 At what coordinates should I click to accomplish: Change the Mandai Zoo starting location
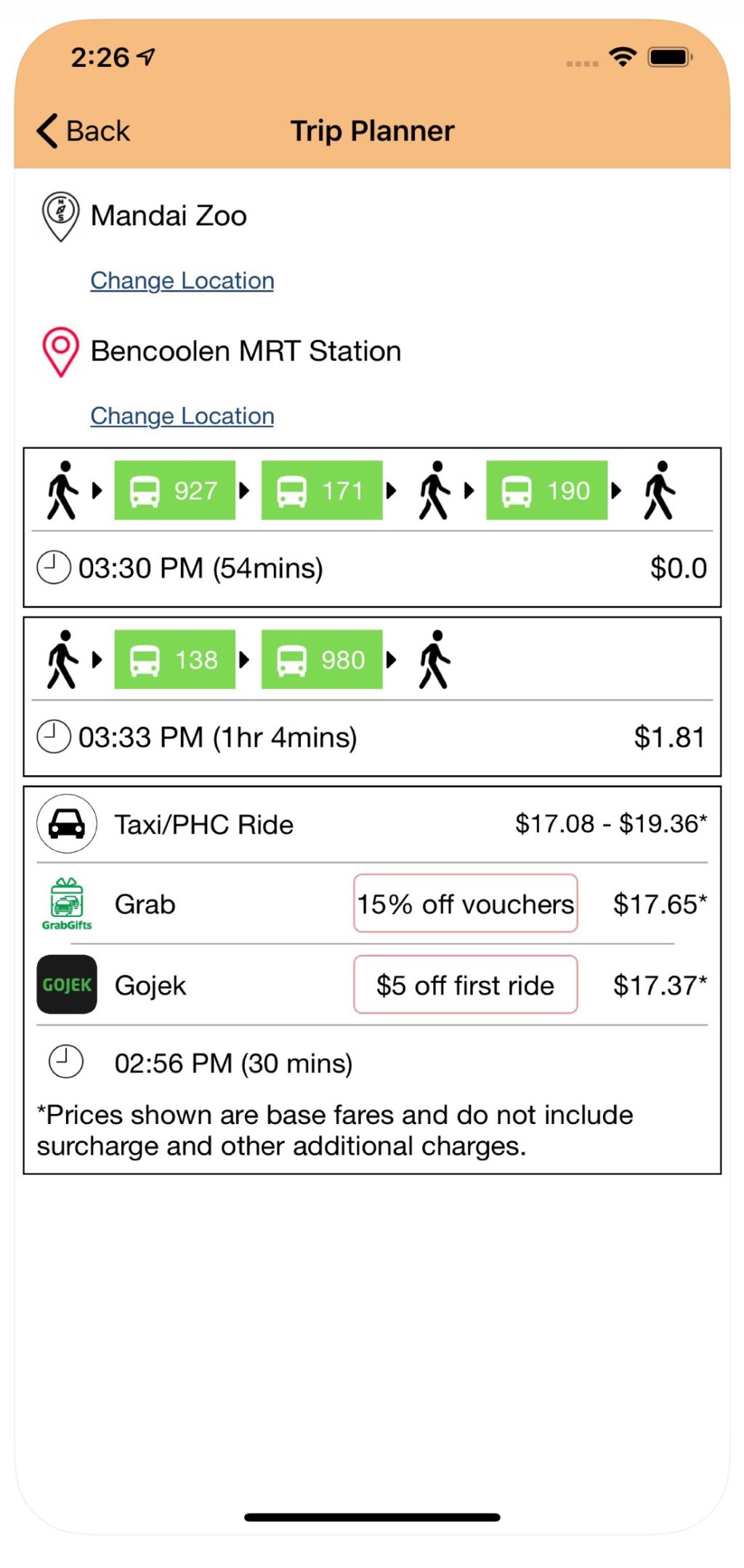coord(182,280)
